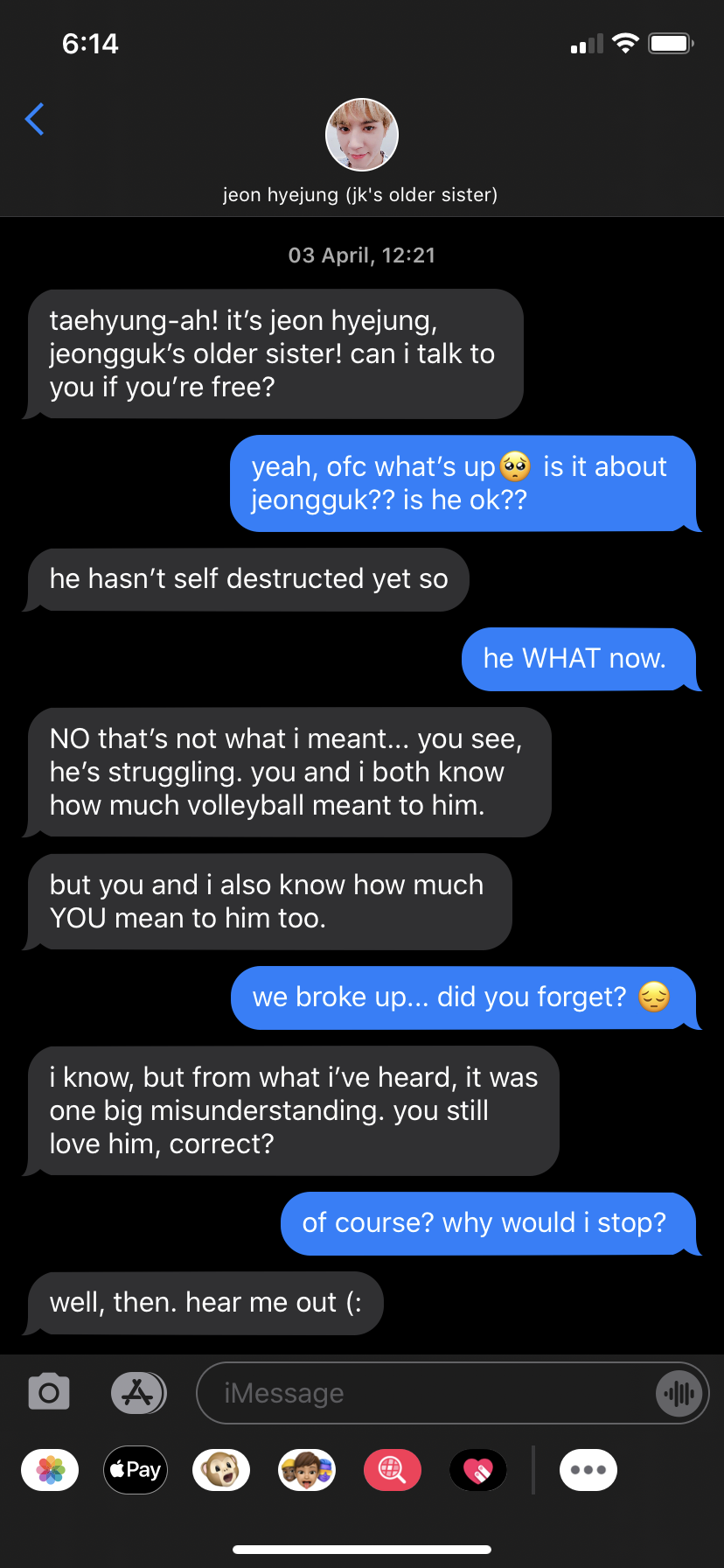The image size is (724, 1568).
Task: Open the App Store apps drawer
Action: coord(138,1392)
